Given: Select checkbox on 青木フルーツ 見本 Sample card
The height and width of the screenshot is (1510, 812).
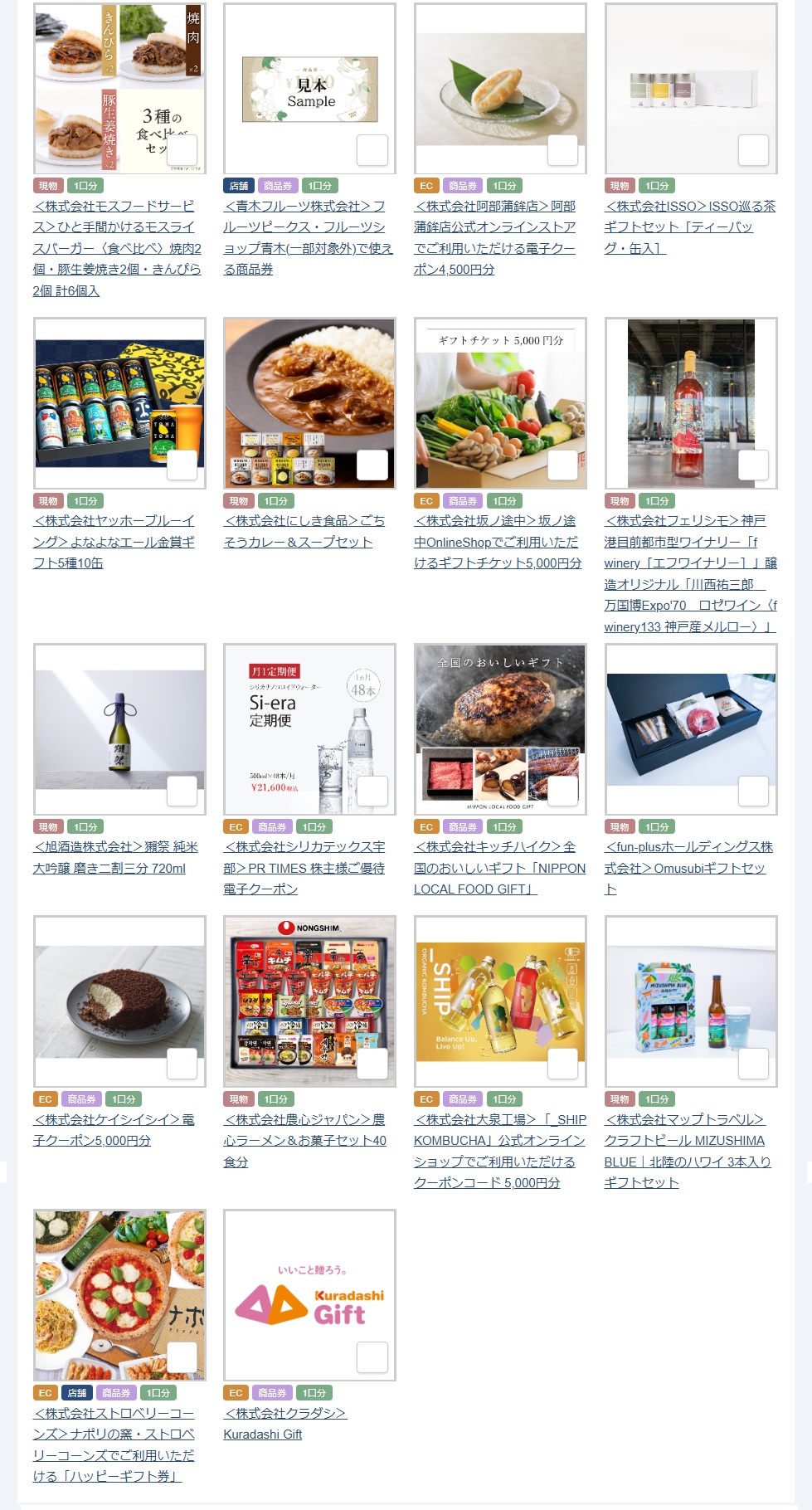Looking at the screenshot, I should click(372, 150).
